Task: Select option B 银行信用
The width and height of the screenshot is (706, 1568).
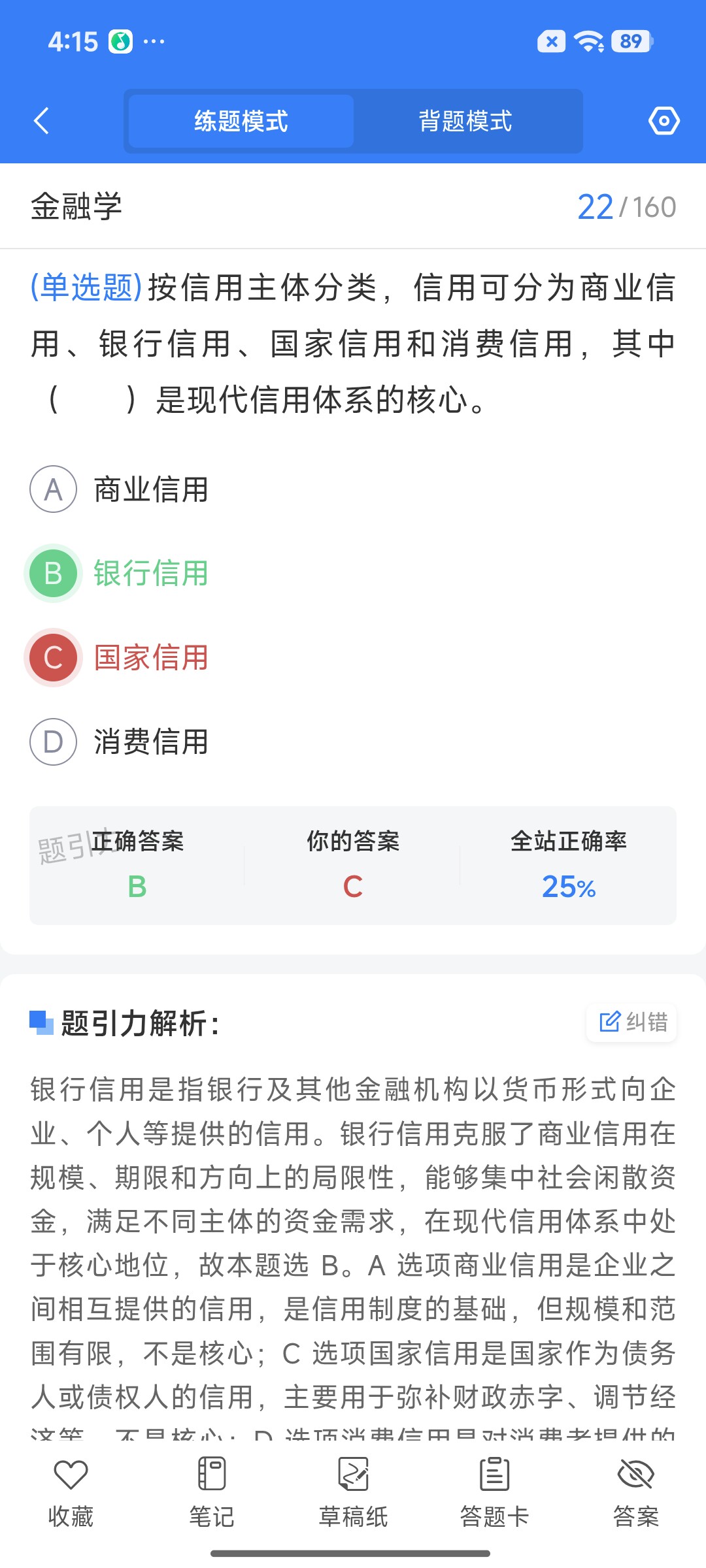Action: click(119, 573)
